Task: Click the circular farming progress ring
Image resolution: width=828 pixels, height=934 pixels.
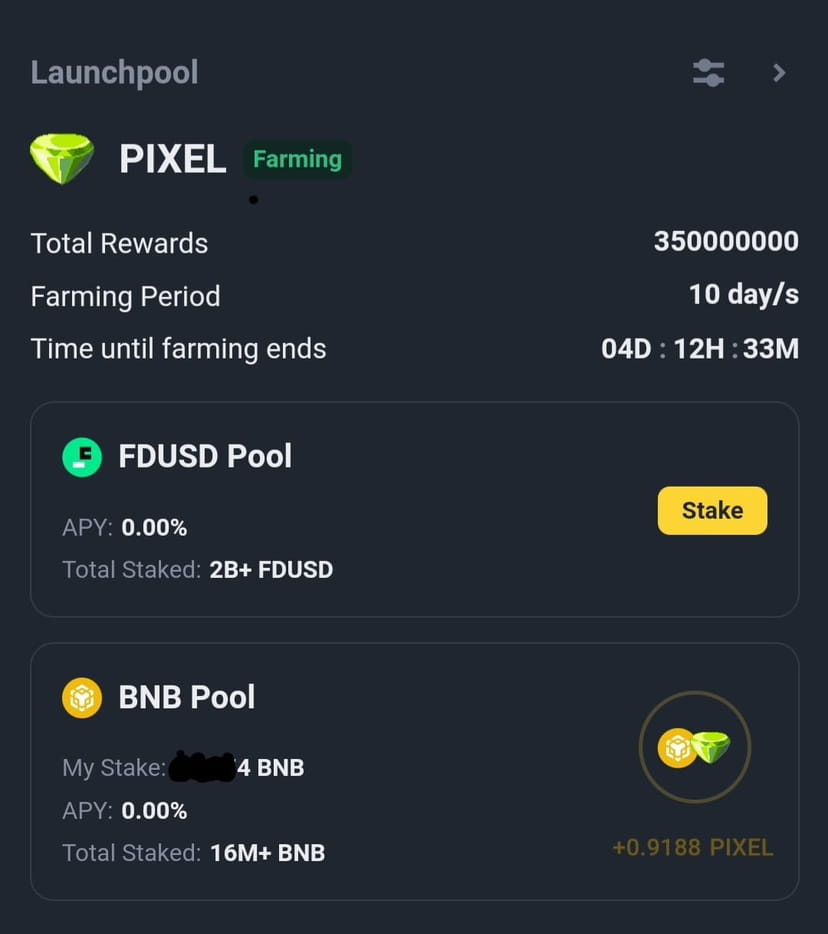Action: point(694,746)
